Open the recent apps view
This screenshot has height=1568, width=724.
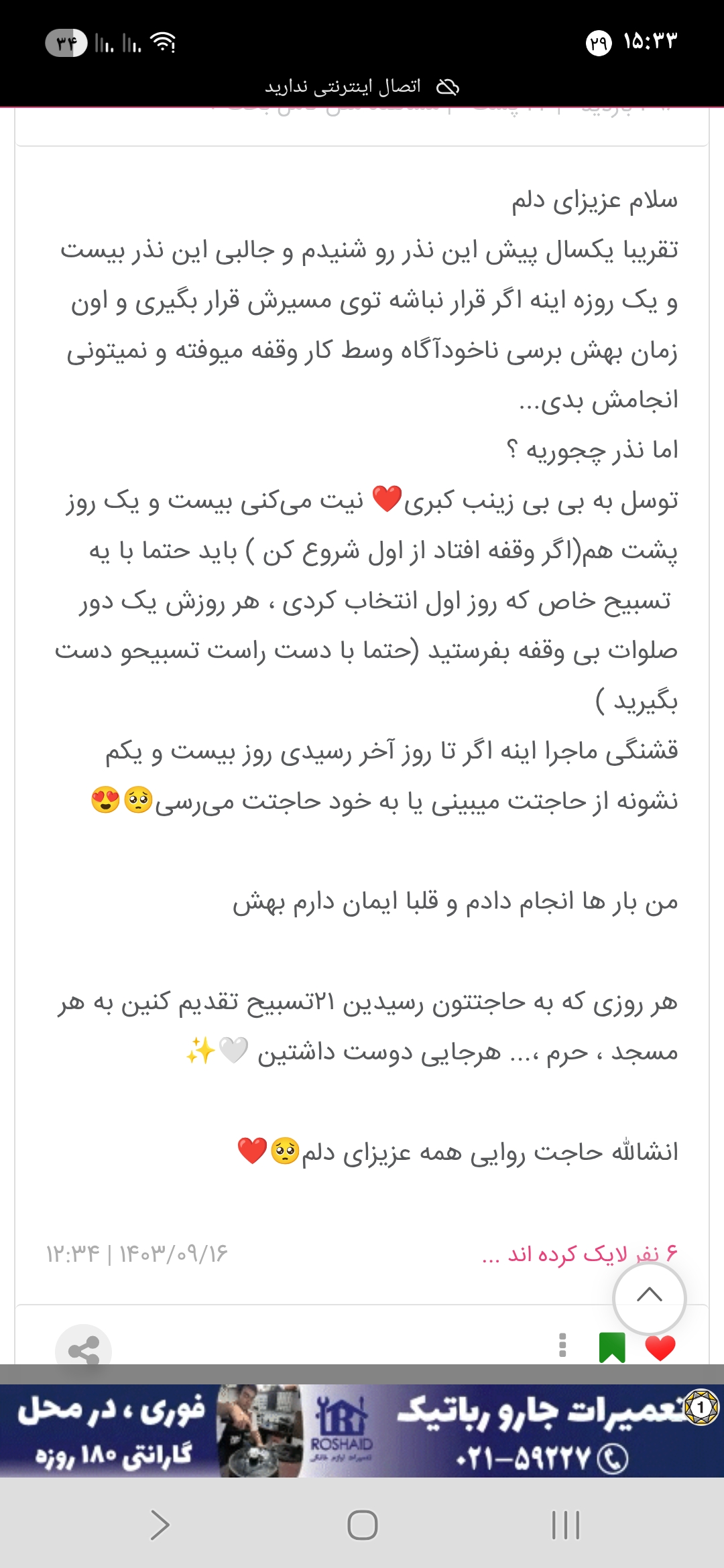(565, 1526)
